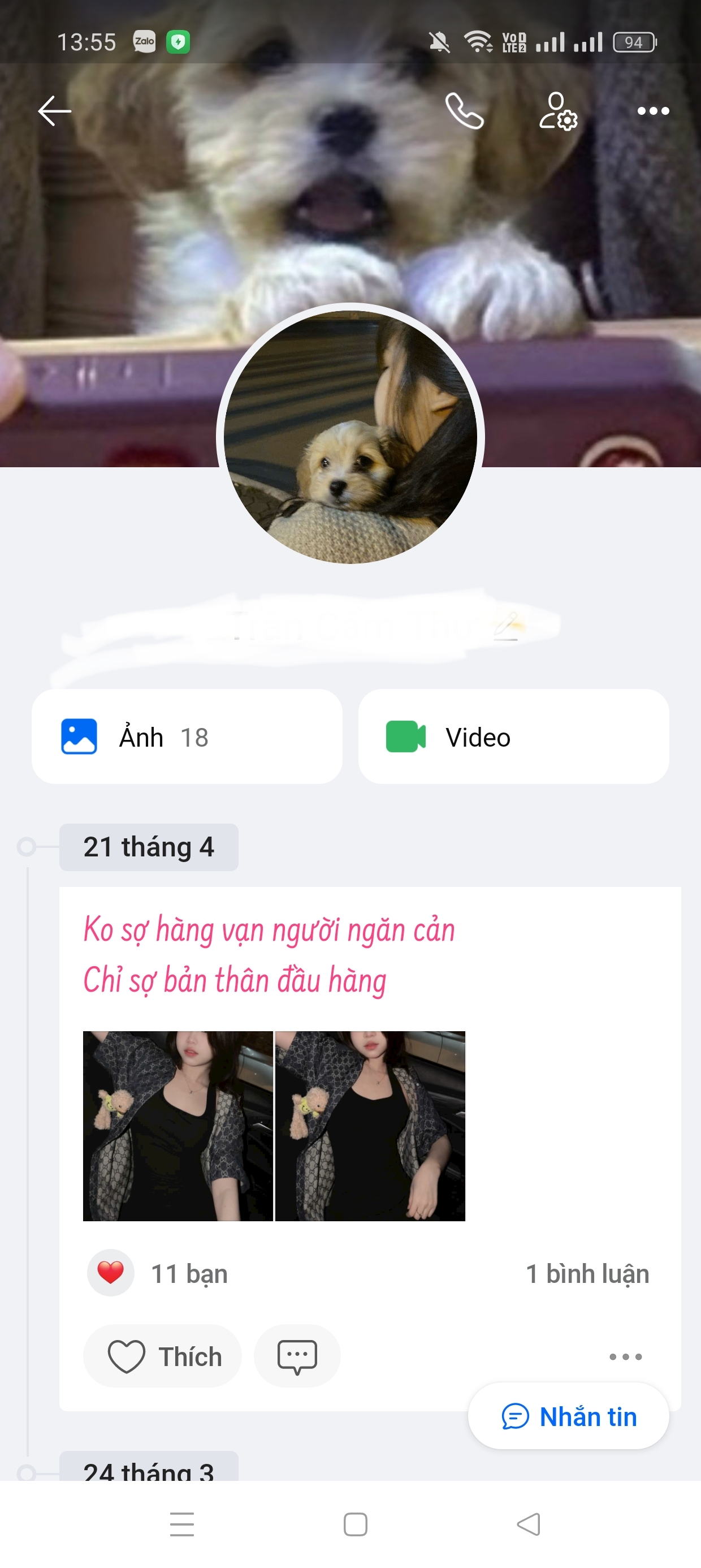701x1568 pixels.
Task: Open the top overflow menu
Action: point(653,111)
